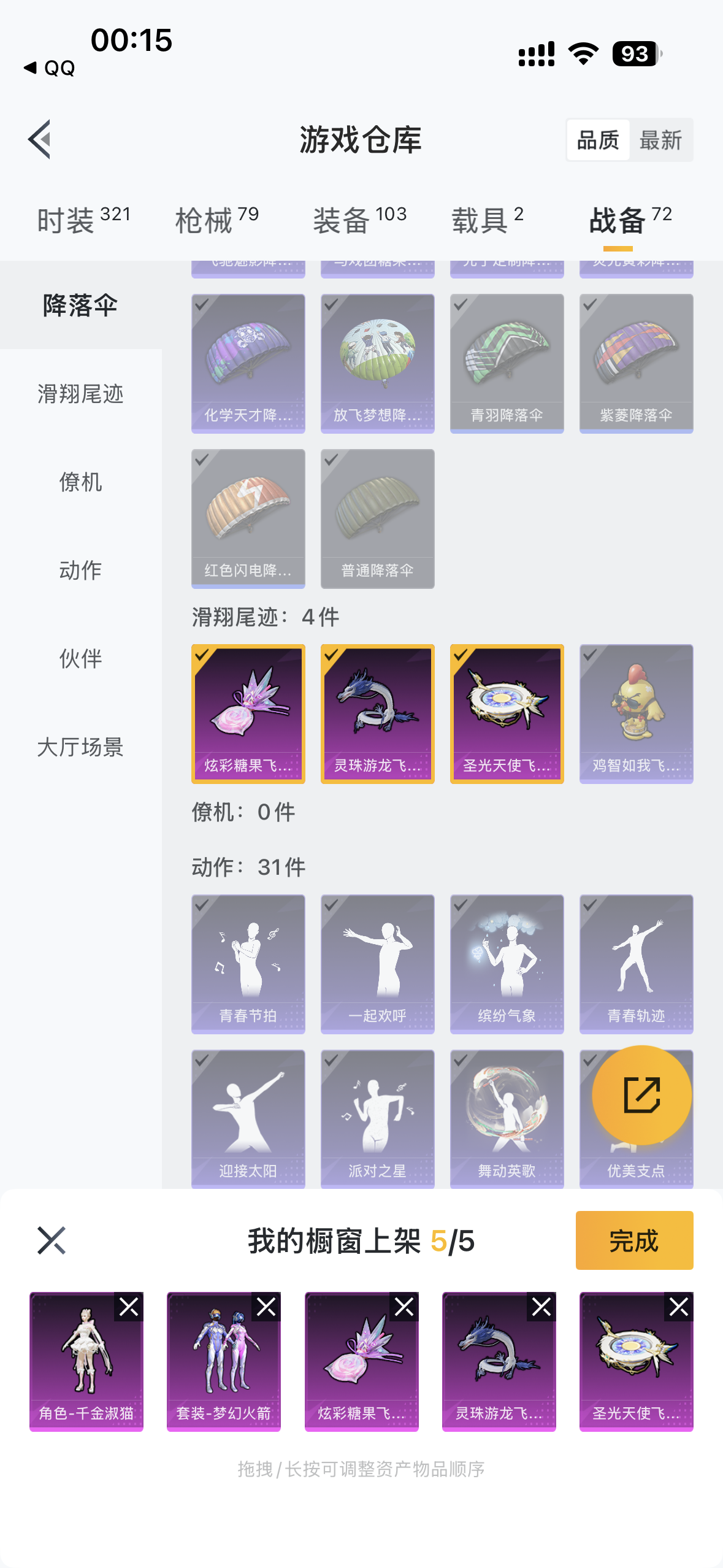723x1568 pixels.
Task: Switch to the 时装 tab
Action: click(x=84, y=220)
